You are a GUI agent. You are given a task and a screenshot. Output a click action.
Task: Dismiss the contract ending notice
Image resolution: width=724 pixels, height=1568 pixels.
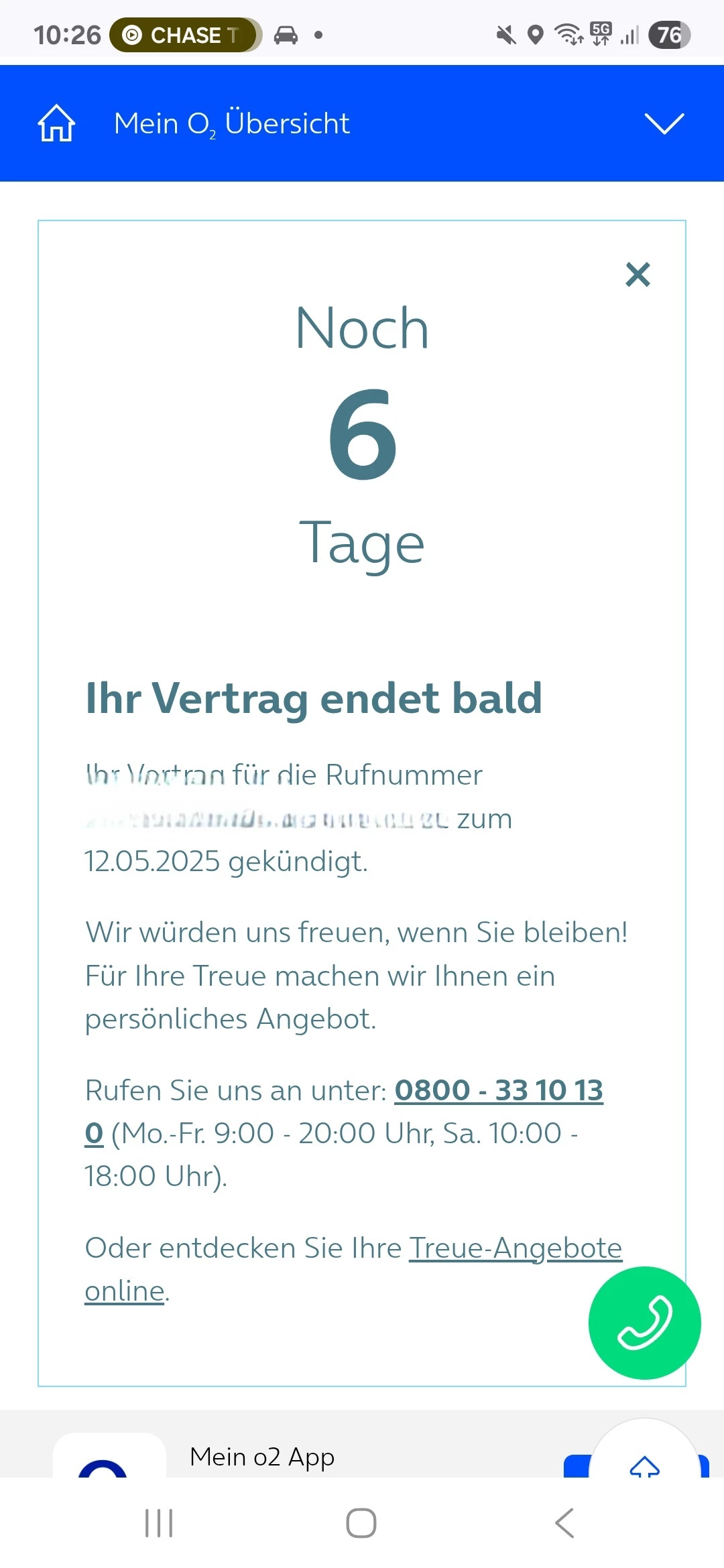click(x=638, y=275)
